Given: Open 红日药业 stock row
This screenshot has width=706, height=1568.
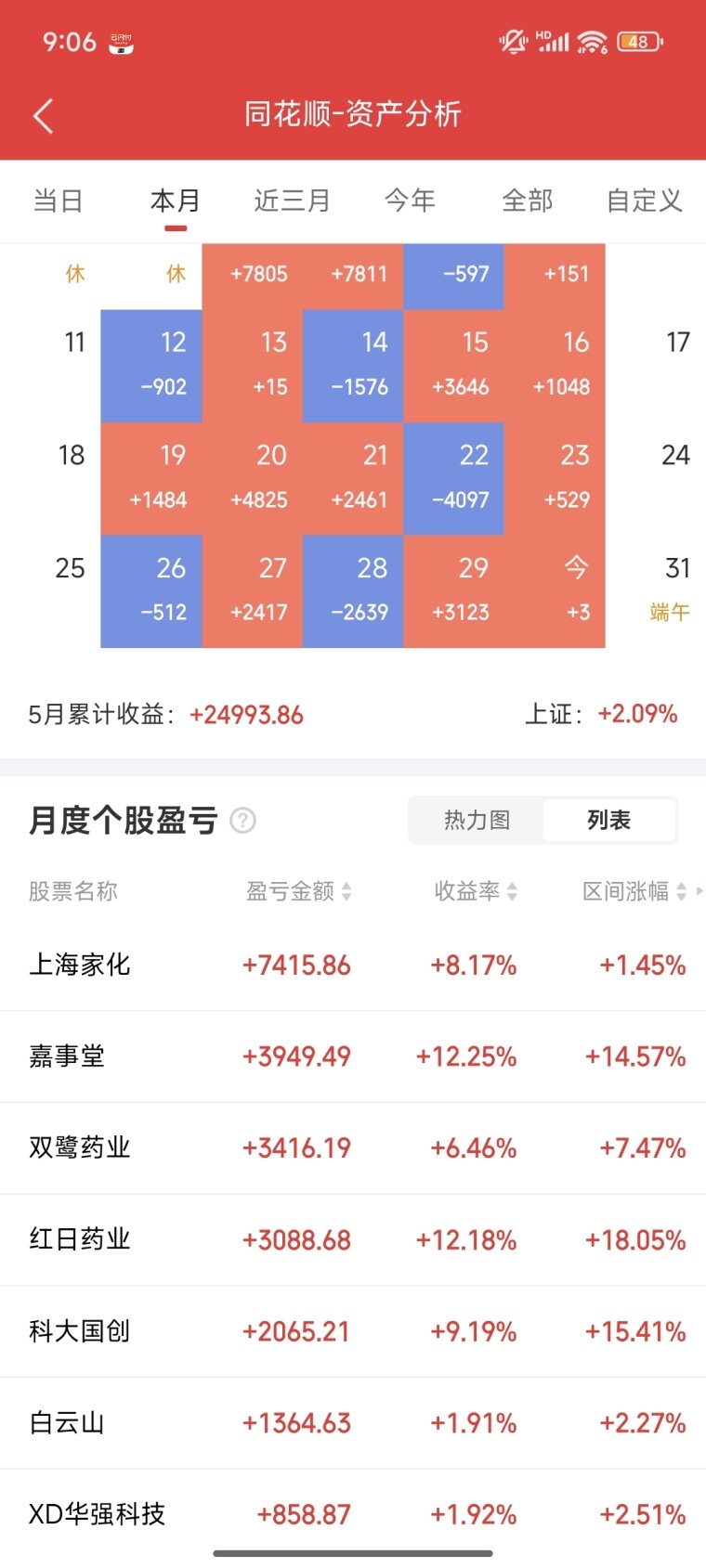Looking at the screenshot, I should pos(353,1239).
